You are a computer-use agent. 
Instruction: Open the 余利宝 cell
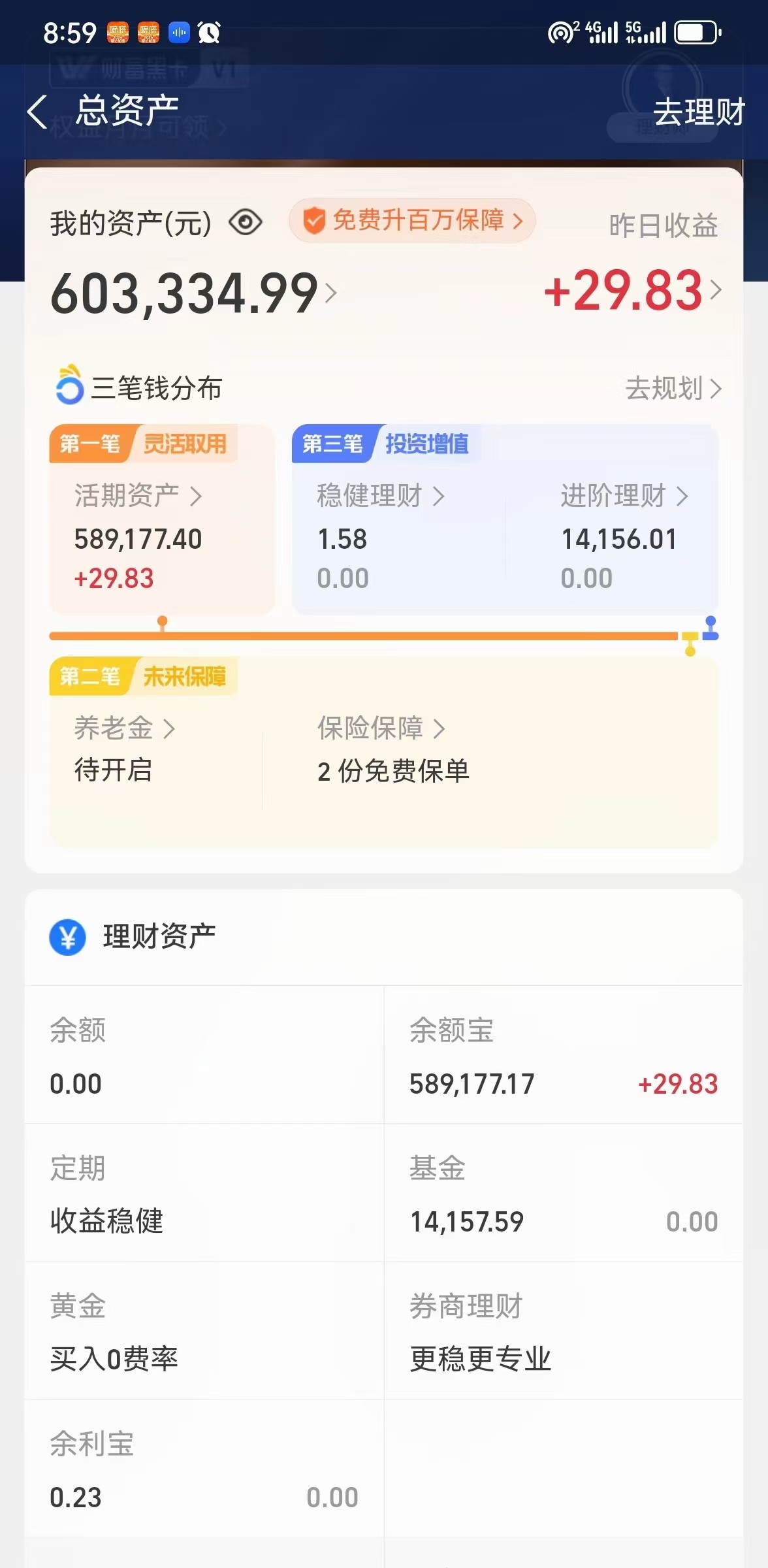click(204, 1469)
